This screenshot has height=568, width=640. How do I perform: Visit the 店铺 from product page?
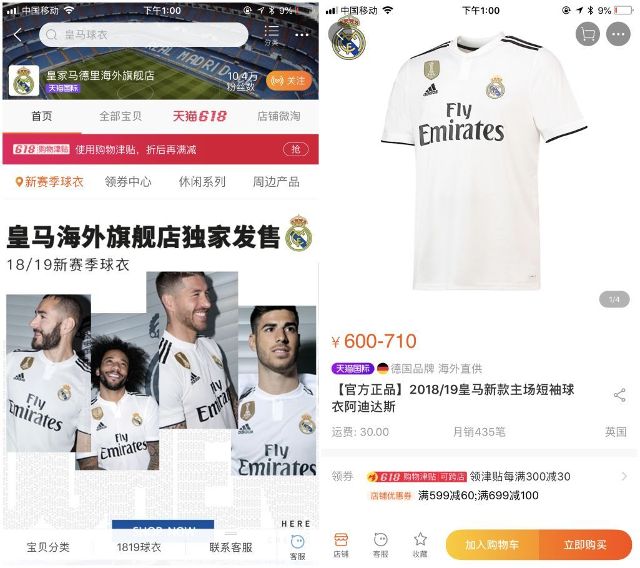coord(341,545)
